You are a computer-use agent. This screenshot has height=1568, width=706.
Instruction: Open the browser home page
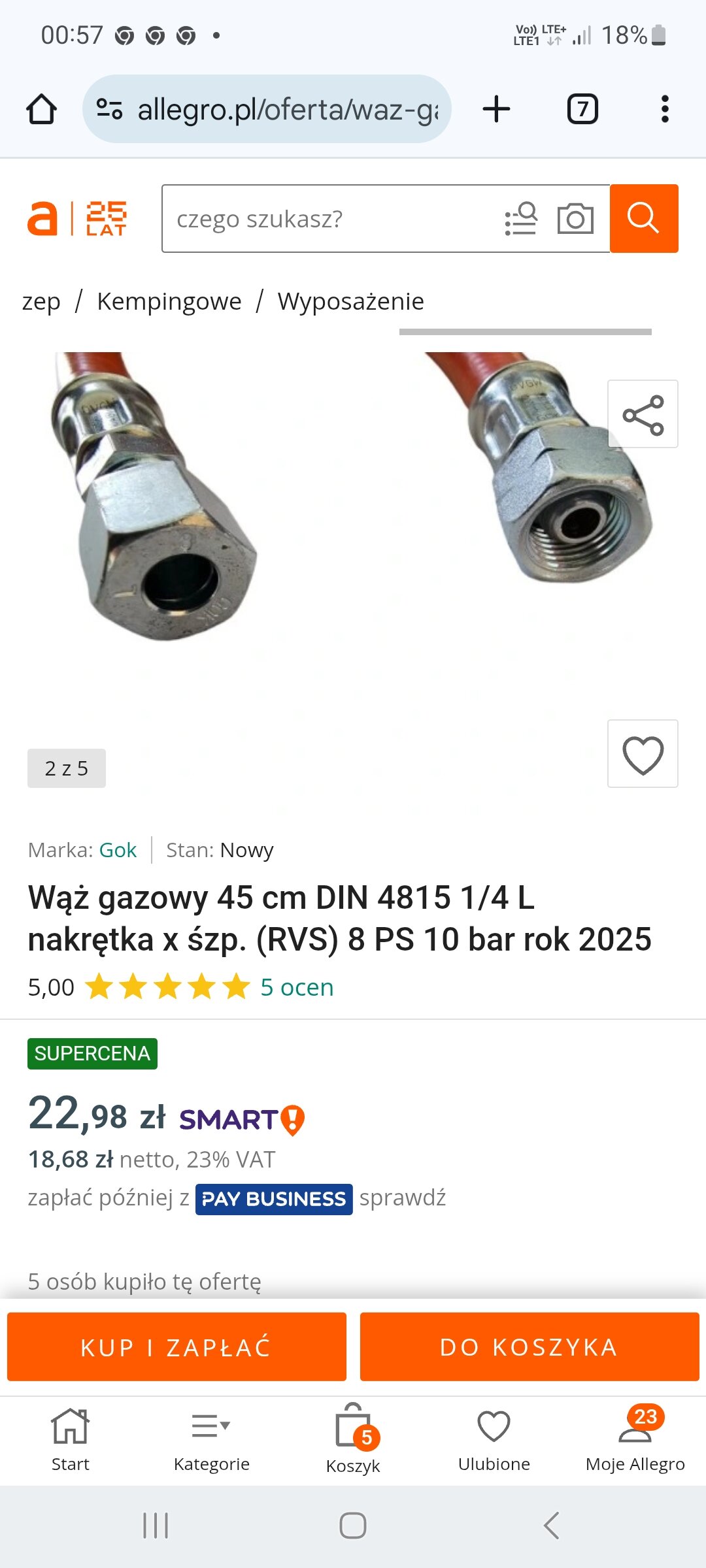coord(41,109)
